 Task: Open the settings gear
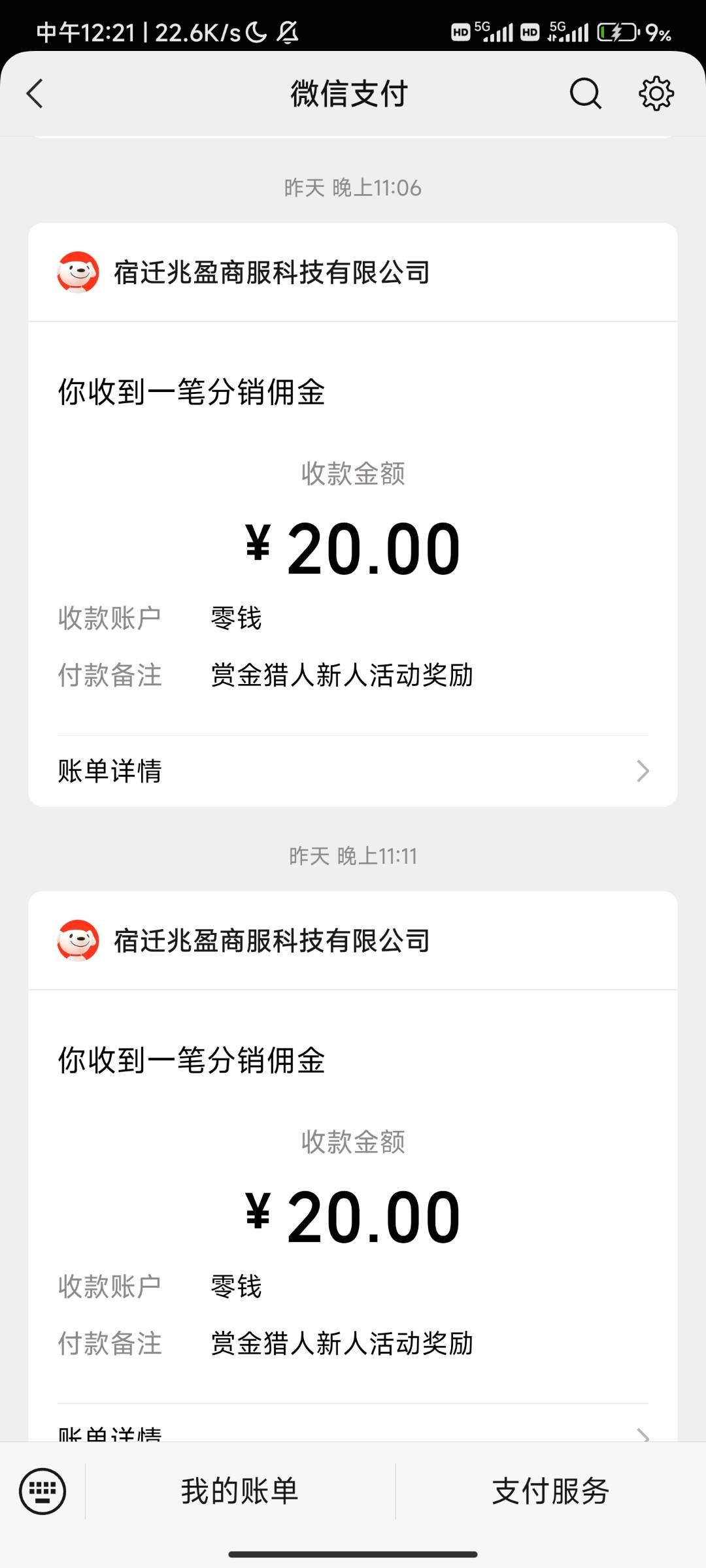(x=656, y=93)
